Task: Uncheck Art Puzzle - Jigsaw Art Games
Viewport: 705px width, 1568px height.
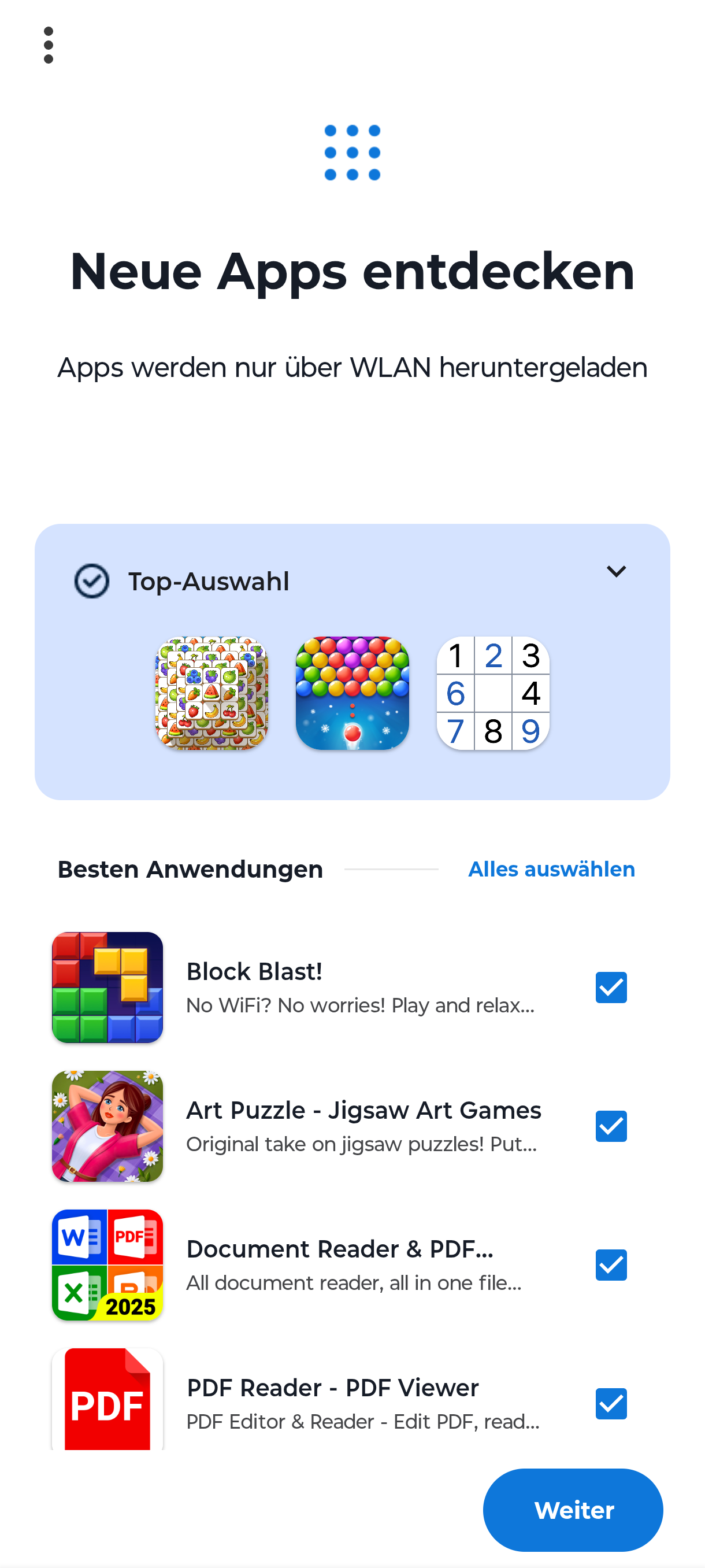Action: (x=611, y=1126)
